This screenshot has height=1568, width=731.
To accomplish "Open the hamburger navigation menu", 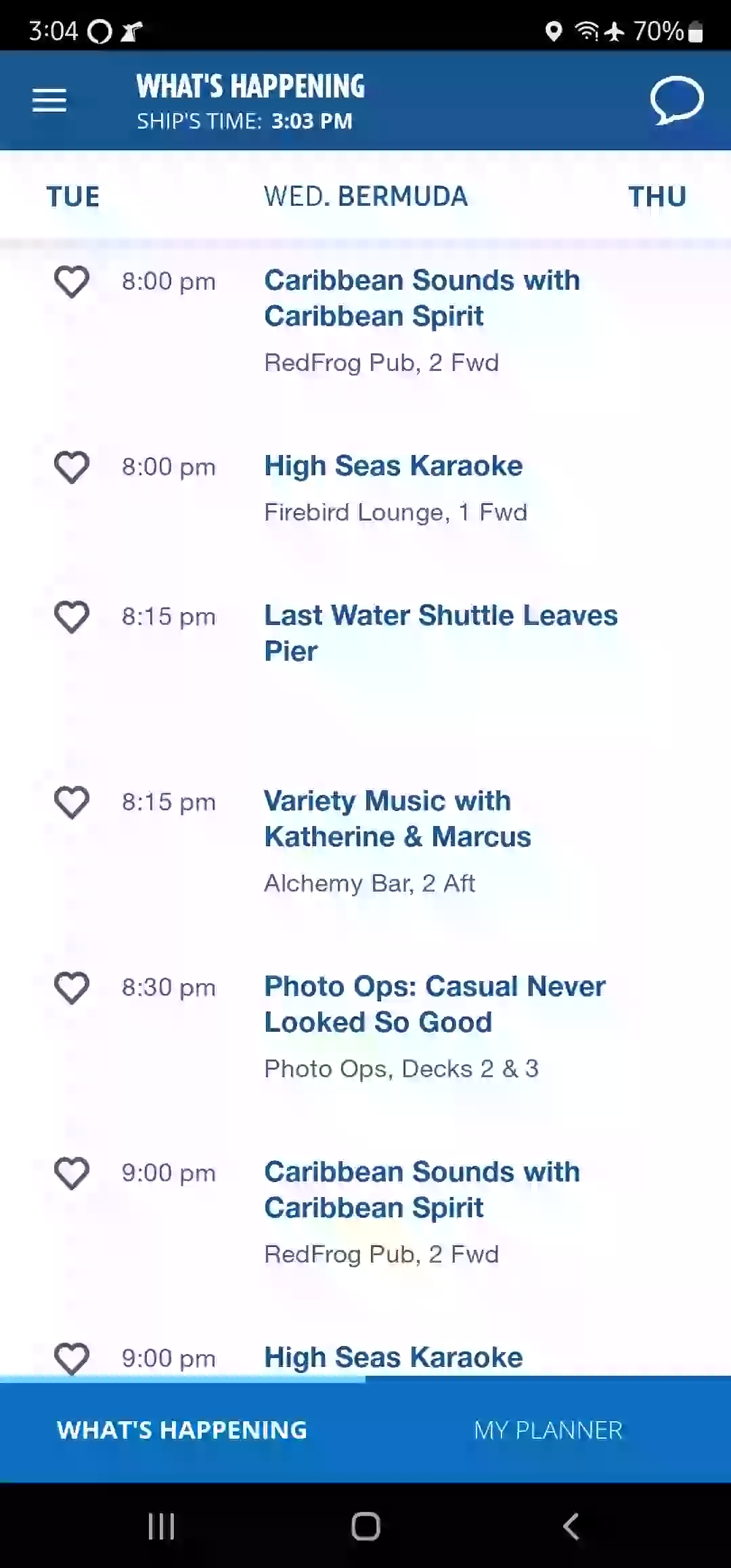I will (49, 101).
